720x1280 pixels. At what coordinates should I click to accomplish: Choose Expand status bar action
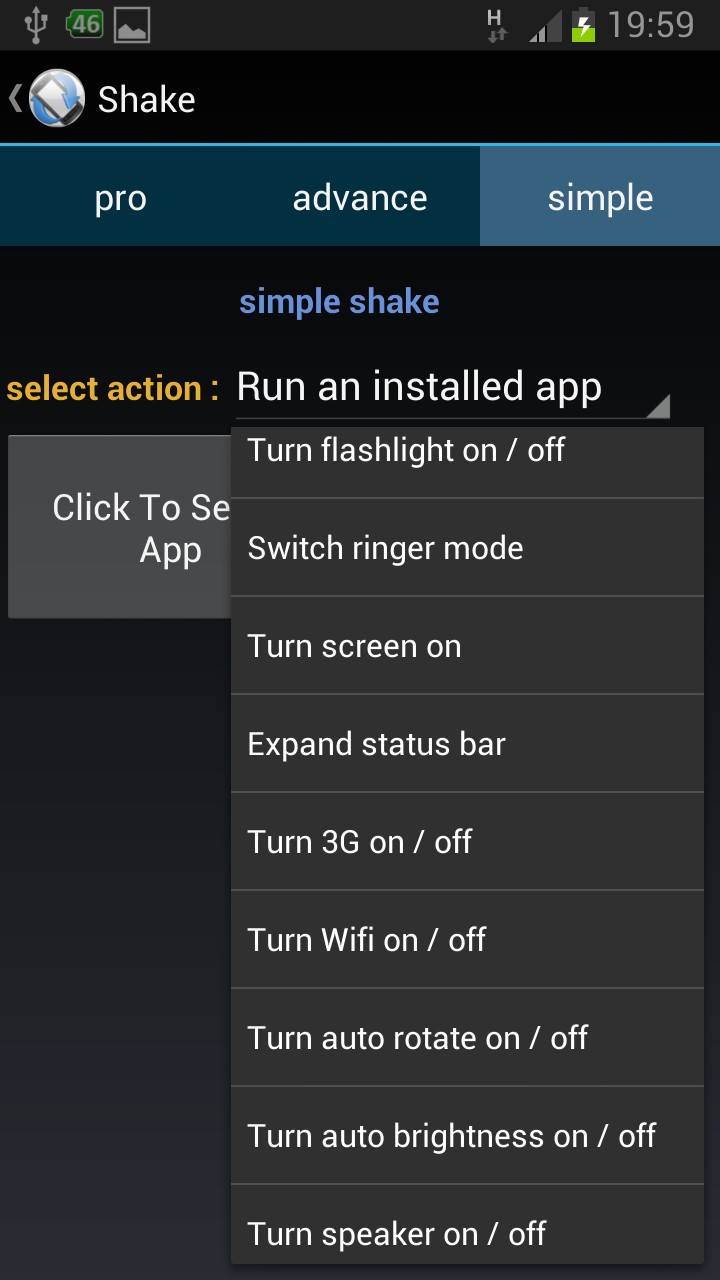(x=467, y=744)
